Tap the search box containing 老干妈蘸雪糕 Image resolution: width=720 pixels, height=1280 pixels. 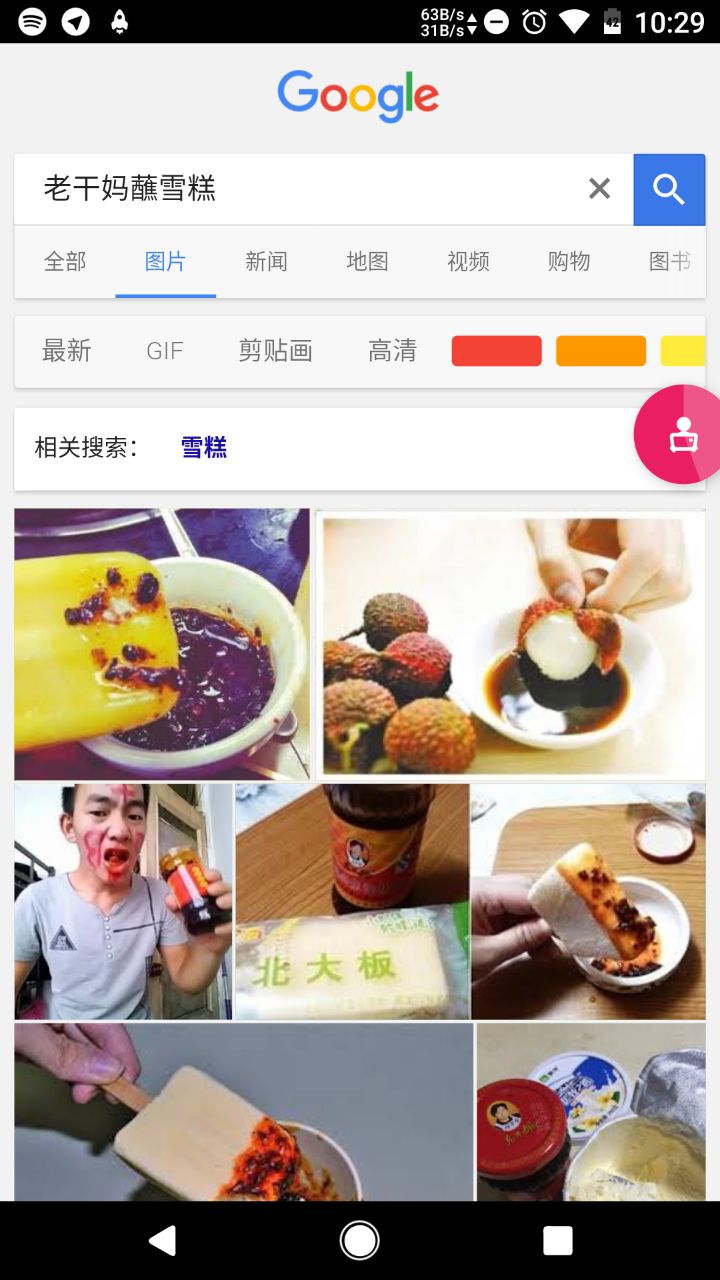[300, 189]
